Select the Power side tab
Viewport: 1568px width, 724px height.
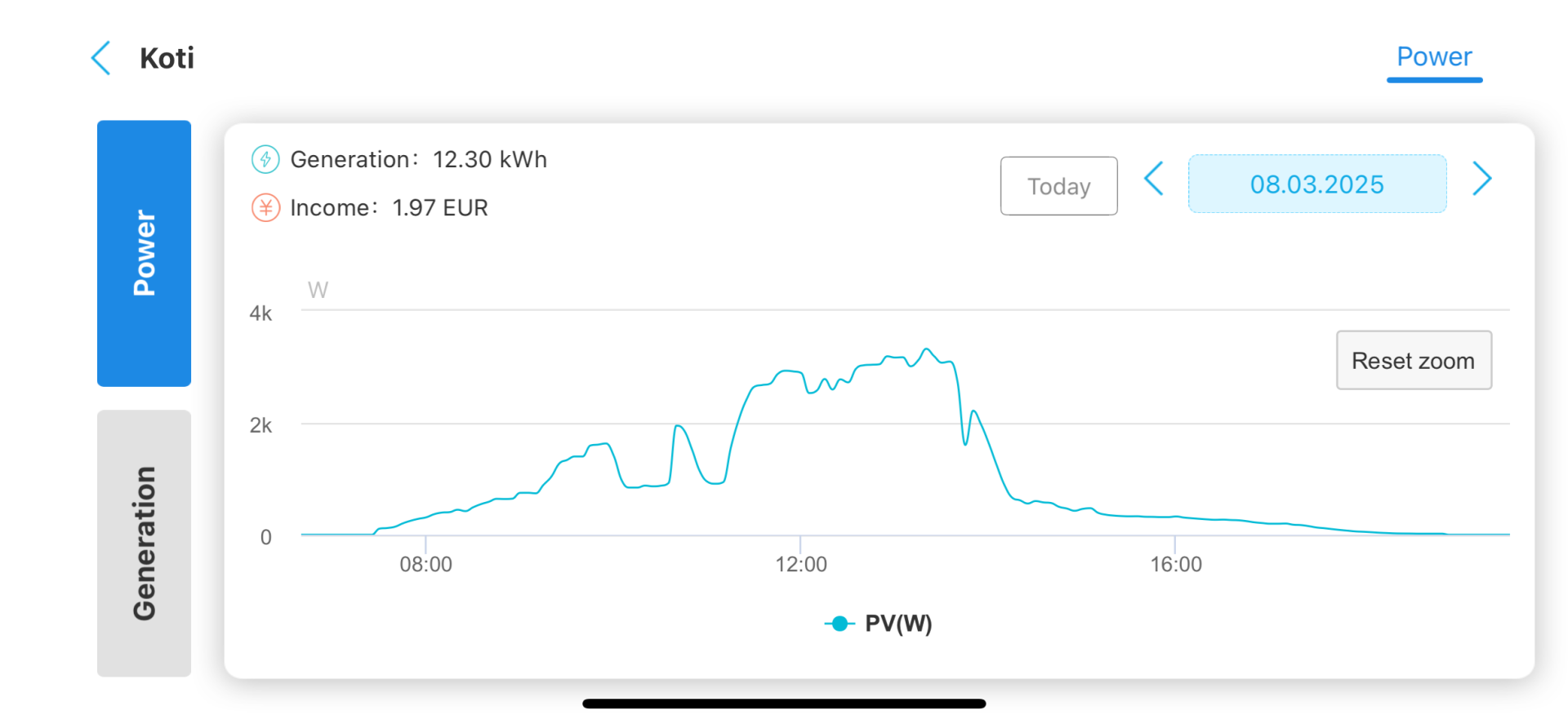pyautogui.click(x=144, y=253)
